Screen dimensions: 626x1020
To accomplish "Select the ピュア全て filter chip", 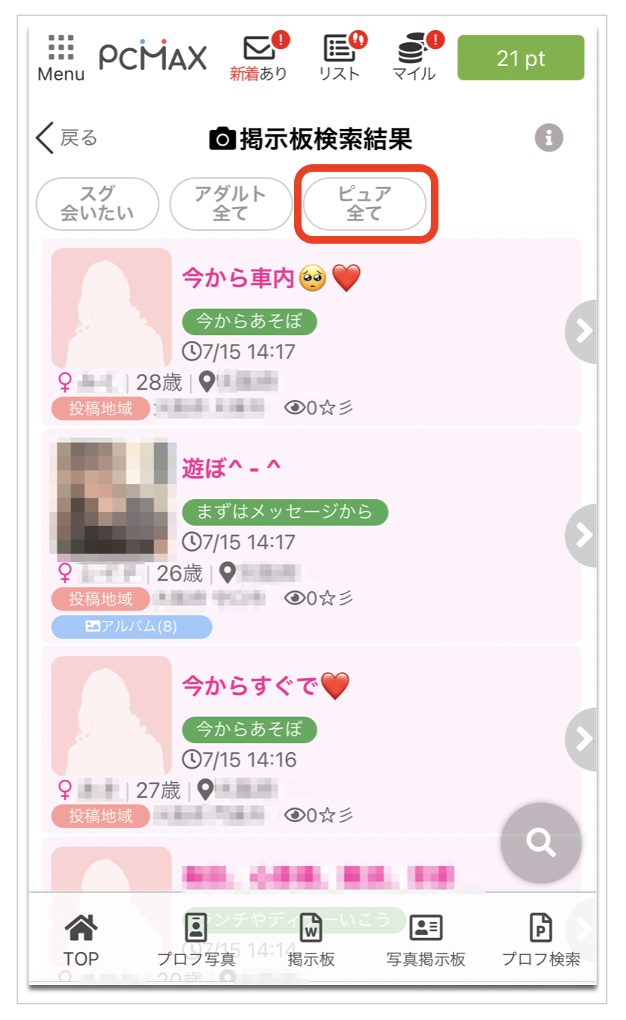I will click(365, 204).
